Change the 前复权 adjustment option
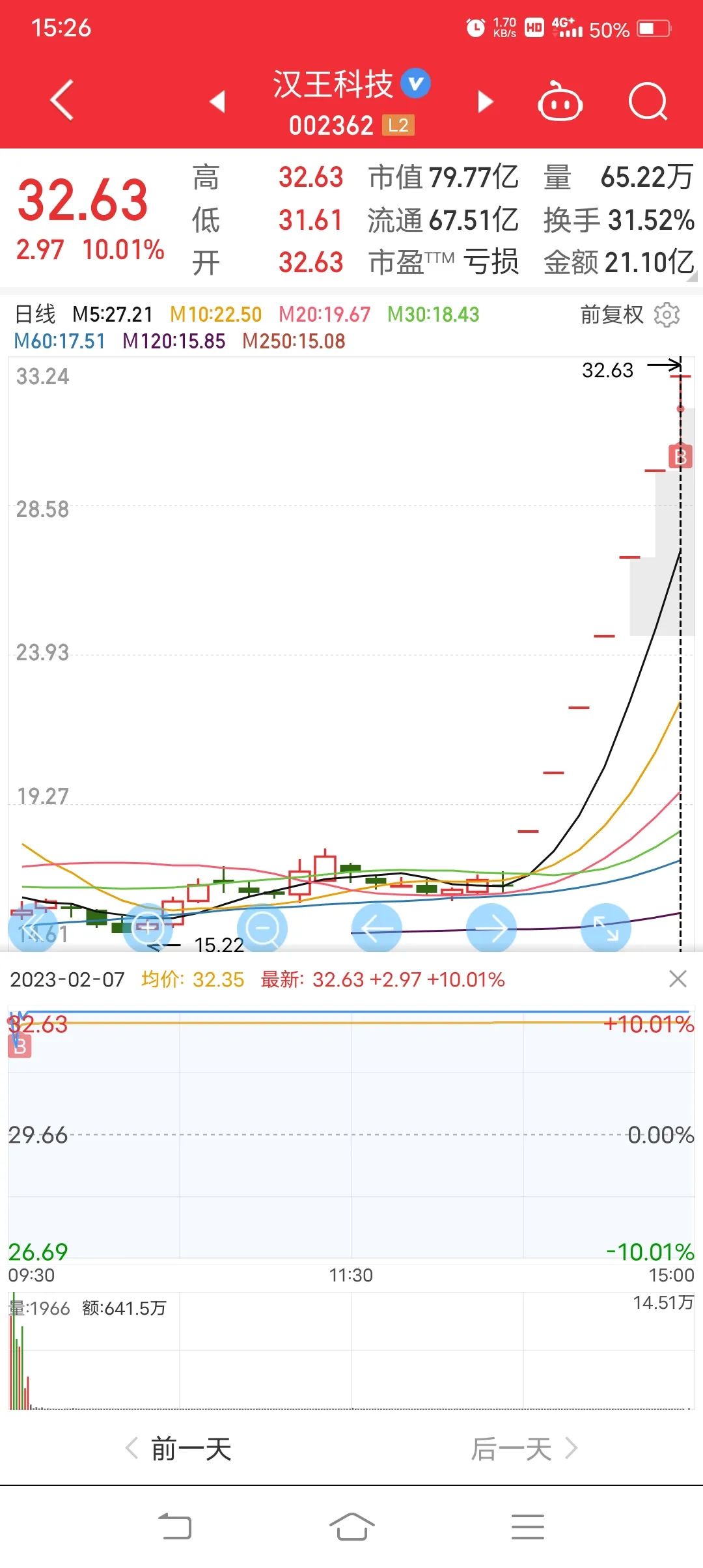This screenshot has width=703, height=1568. tap(611, 315)
